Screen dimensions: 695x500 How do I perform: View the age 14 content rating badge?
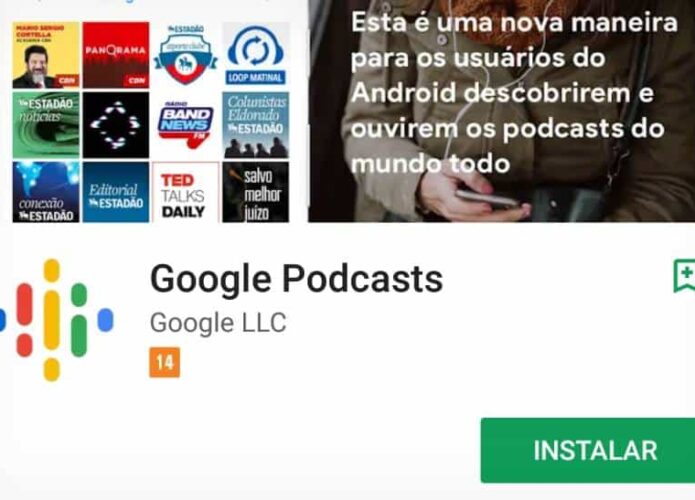164,362
